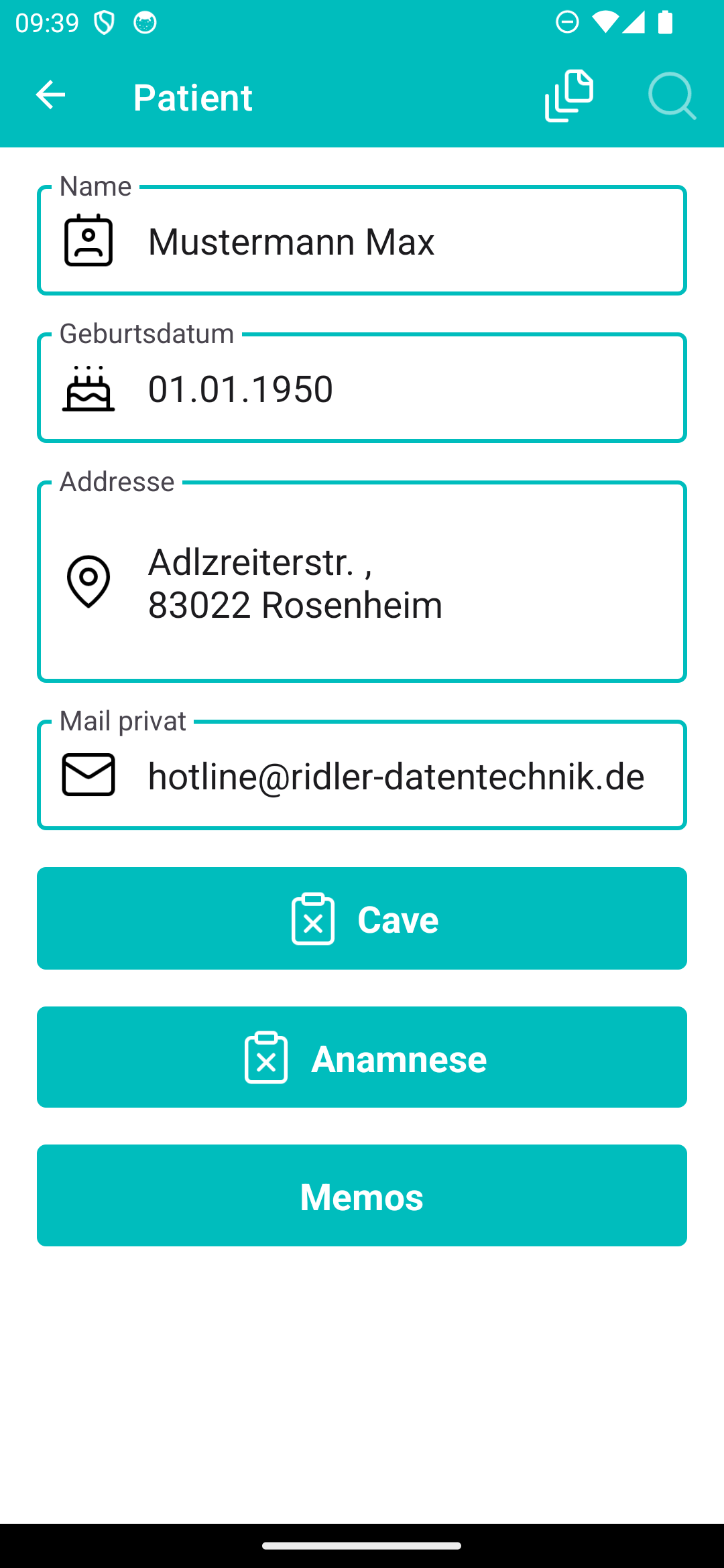724x1568 pixels.
Task: Tap the Mail privat field
Action: tap(362, 775)
